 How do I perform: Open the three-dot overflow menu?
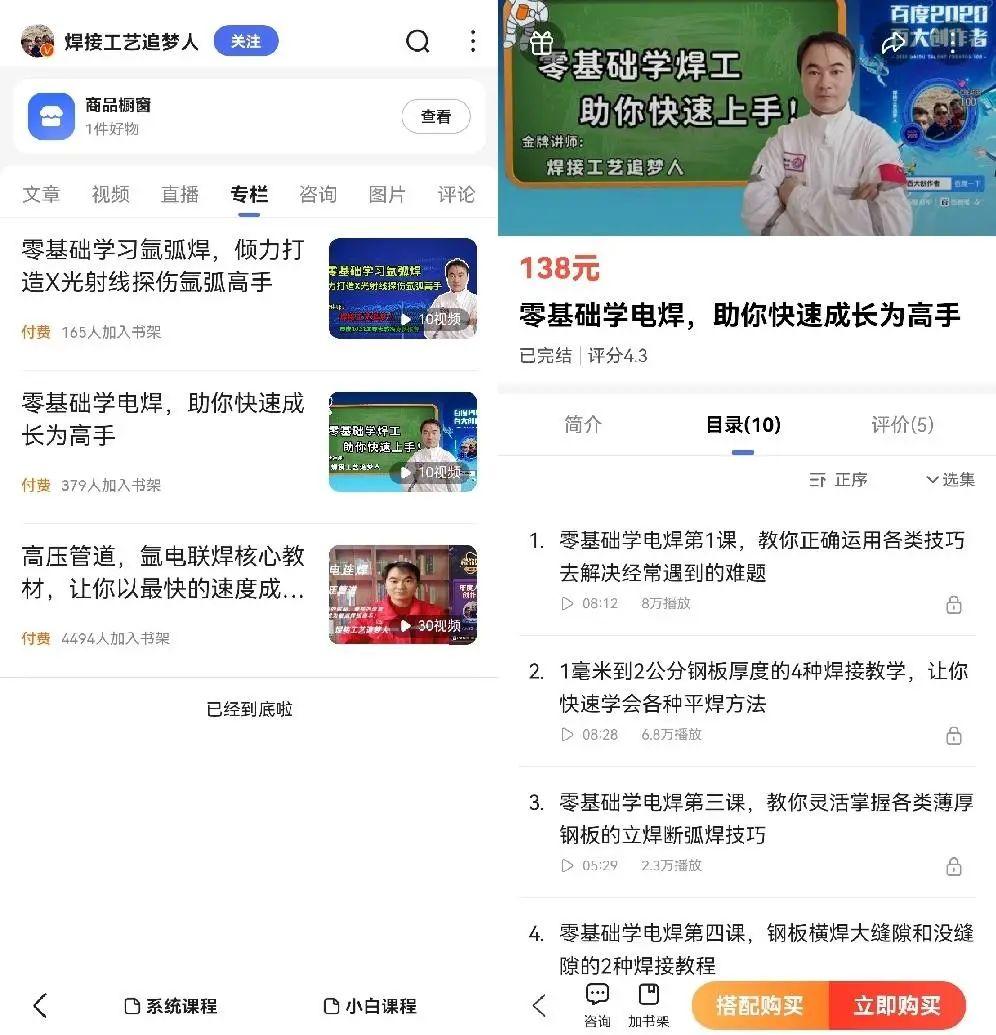tap(472, 41)
